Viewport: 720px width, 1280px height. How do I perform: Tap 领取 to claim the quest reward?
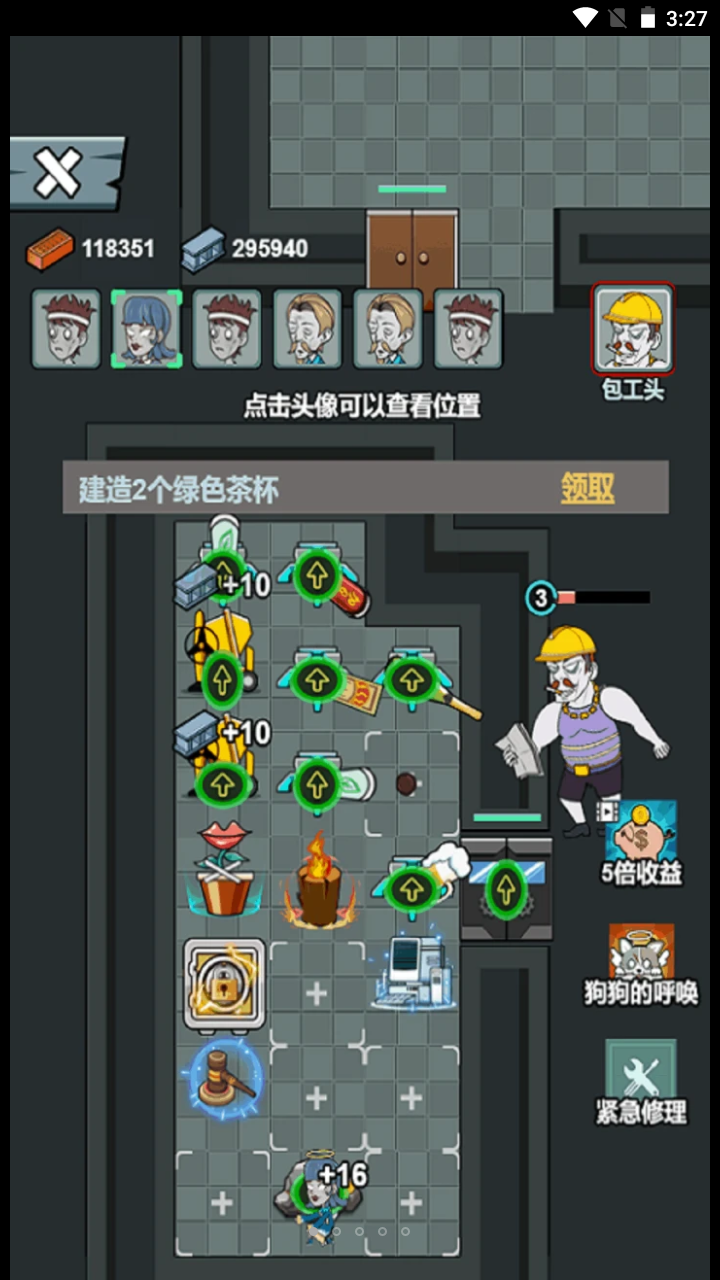coord(586,489)
